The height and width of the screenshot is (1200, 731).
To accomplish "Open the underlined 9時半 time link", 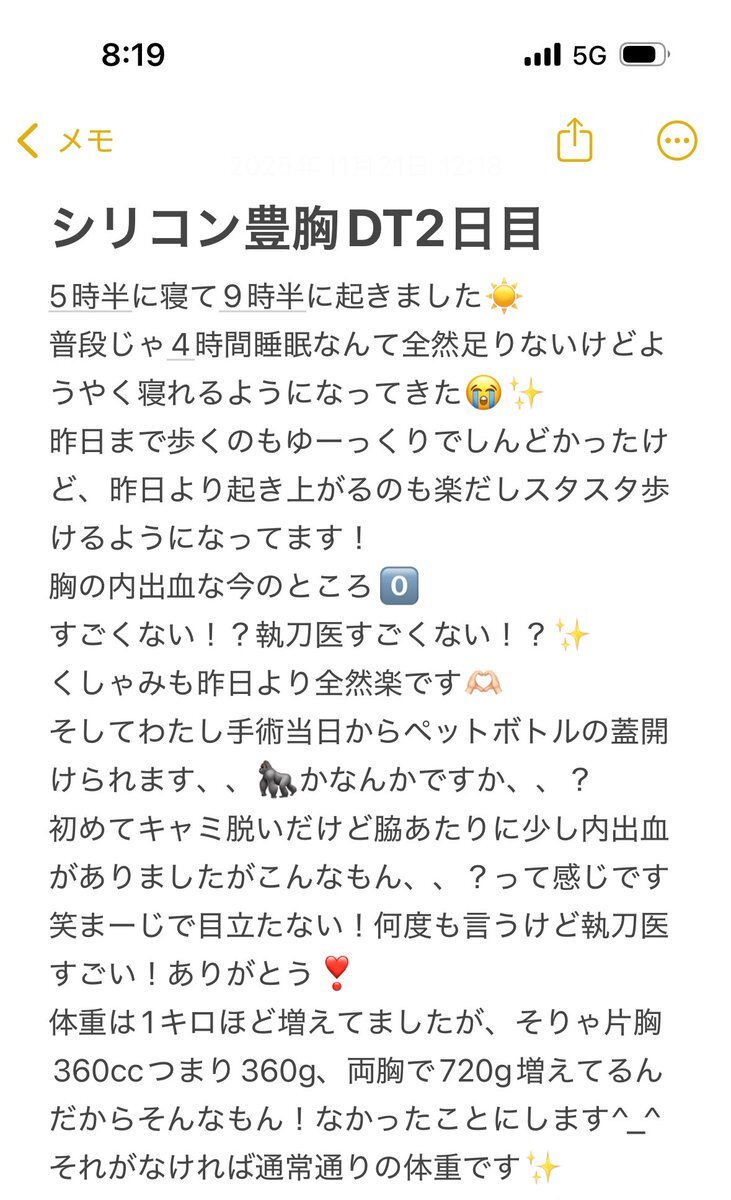I will coord(263,296).
